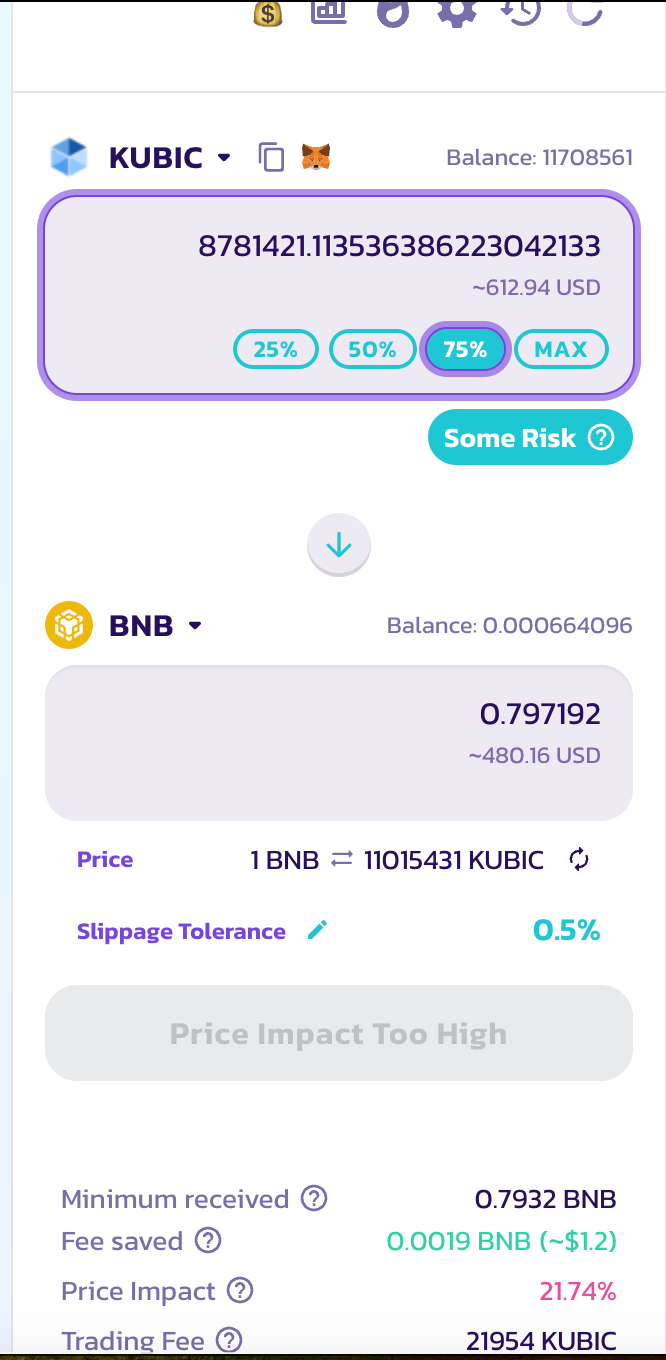This screenshot has width=666, height=1360.
Task: Select 25% of the KUBIC balance
Action: [x=276, y=350]
